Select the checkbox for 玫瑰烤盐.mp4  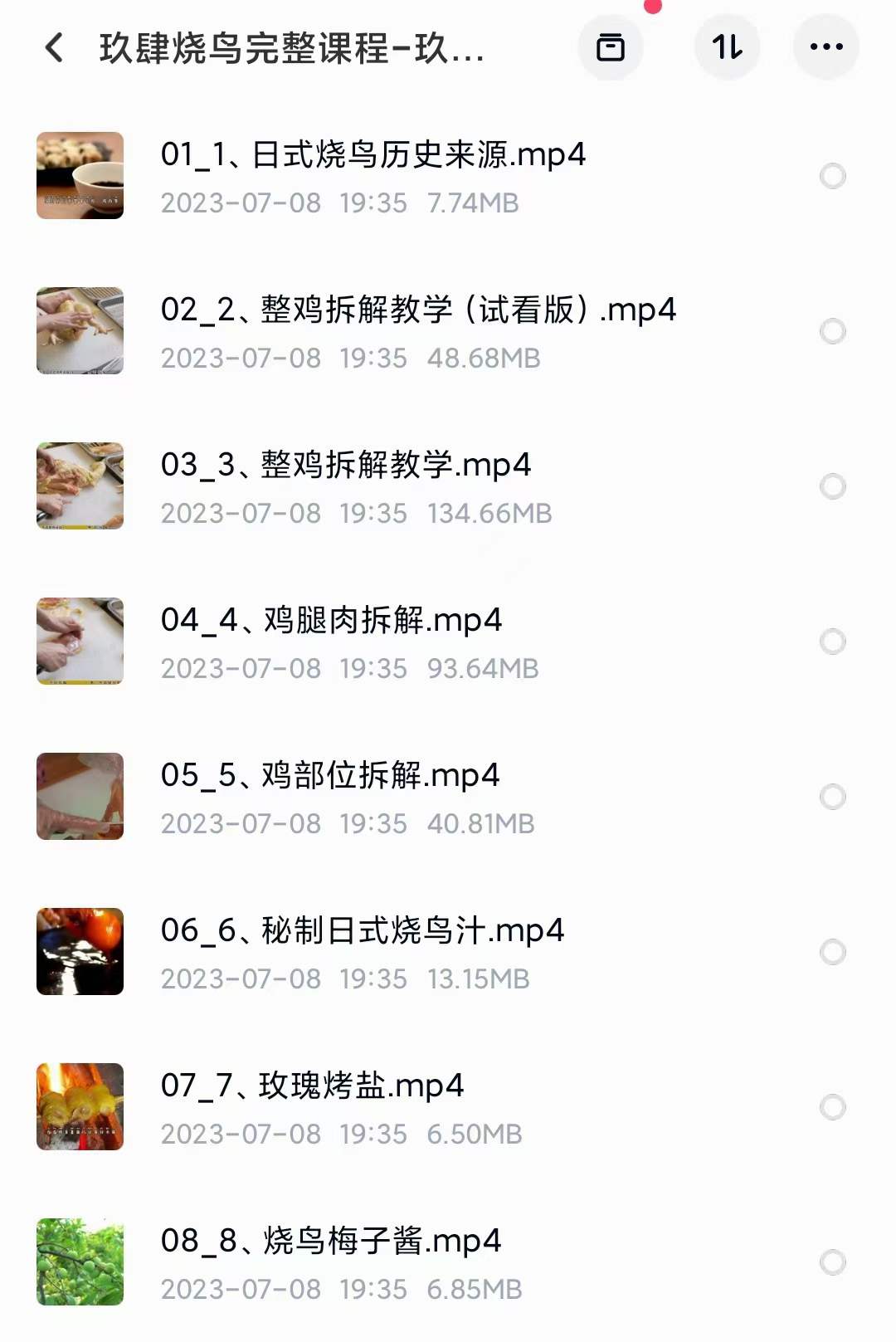point(832,1105)
